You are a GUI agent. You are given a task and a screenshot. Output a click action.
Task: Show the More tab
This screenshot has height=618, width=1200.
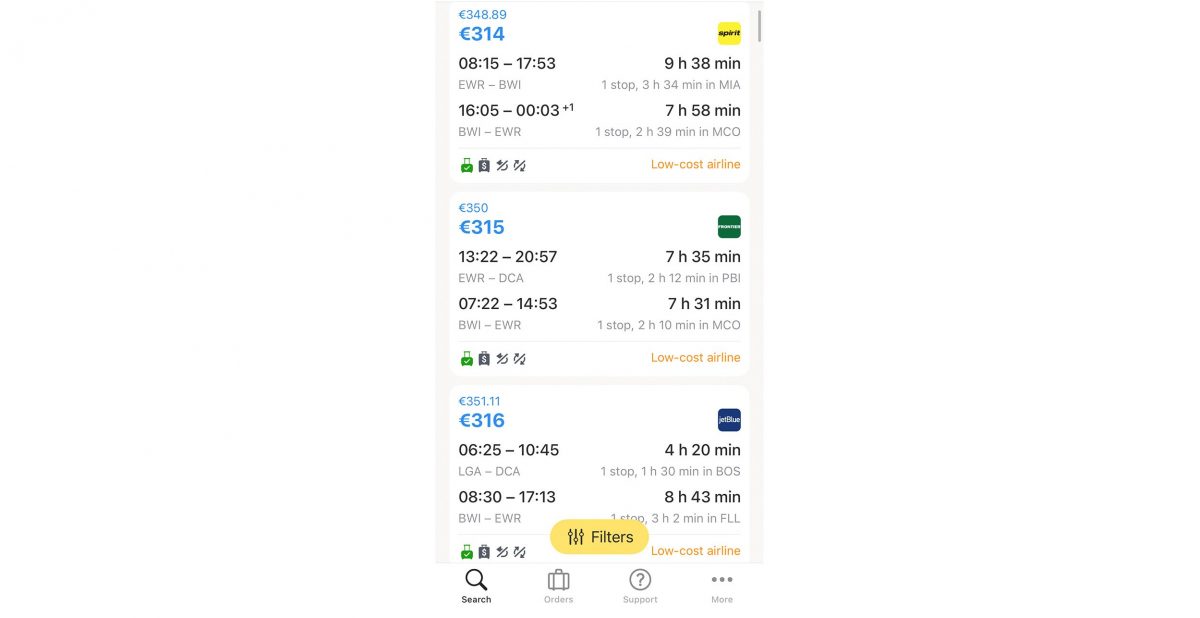722,586
